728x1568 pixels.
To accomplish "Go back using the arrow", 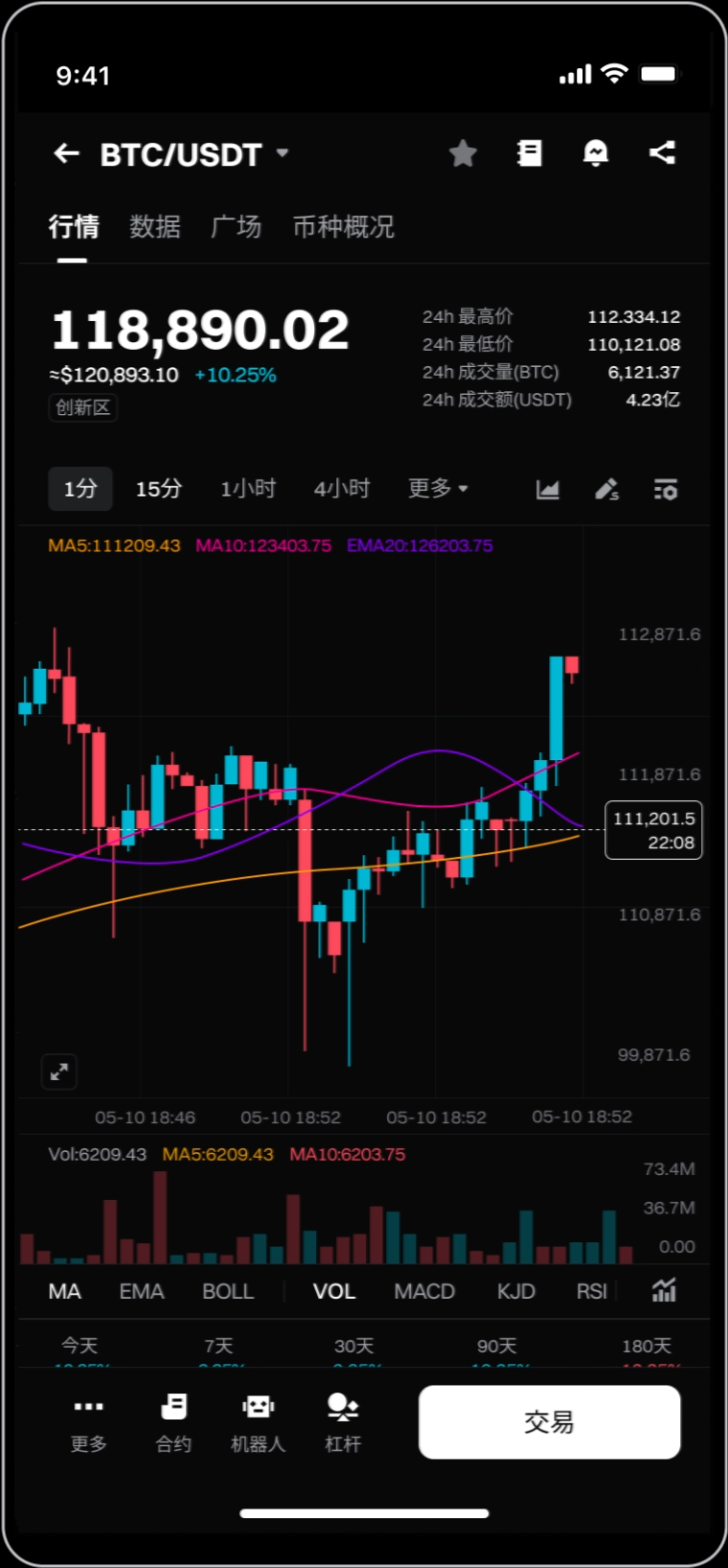I will pos(66,154).
